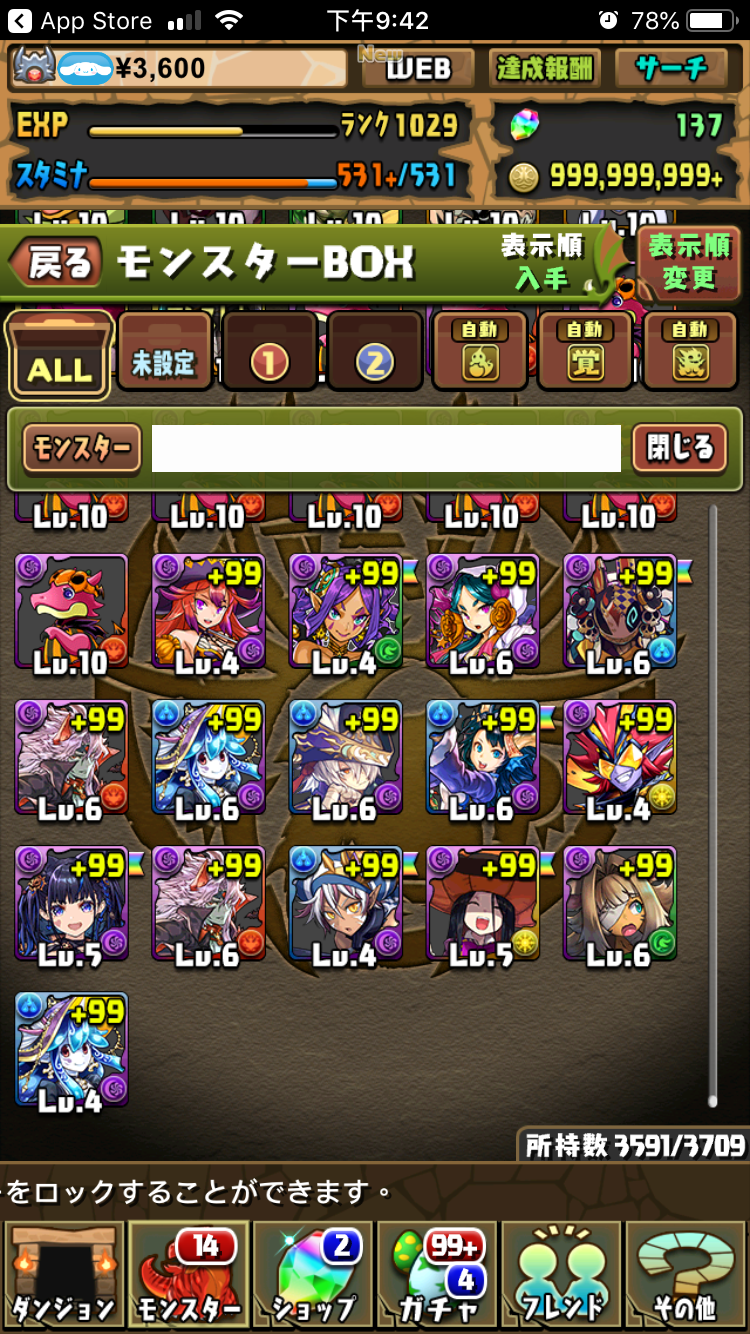Open box folder number 2
750x1334 pixels.
[x=375, y=352]
